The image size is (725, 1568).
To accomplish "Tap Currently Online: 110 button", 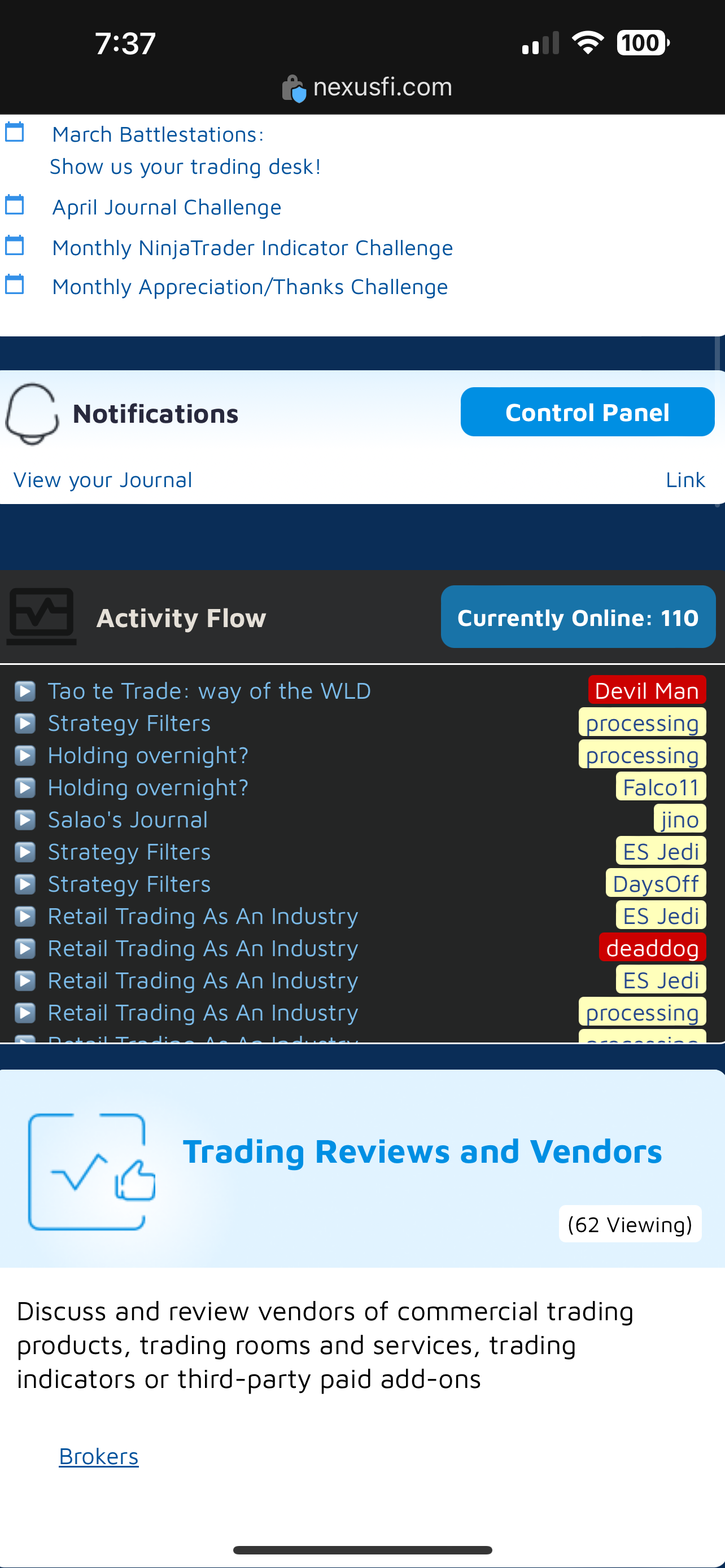I will pyautogui.click(x=578, y=617).
